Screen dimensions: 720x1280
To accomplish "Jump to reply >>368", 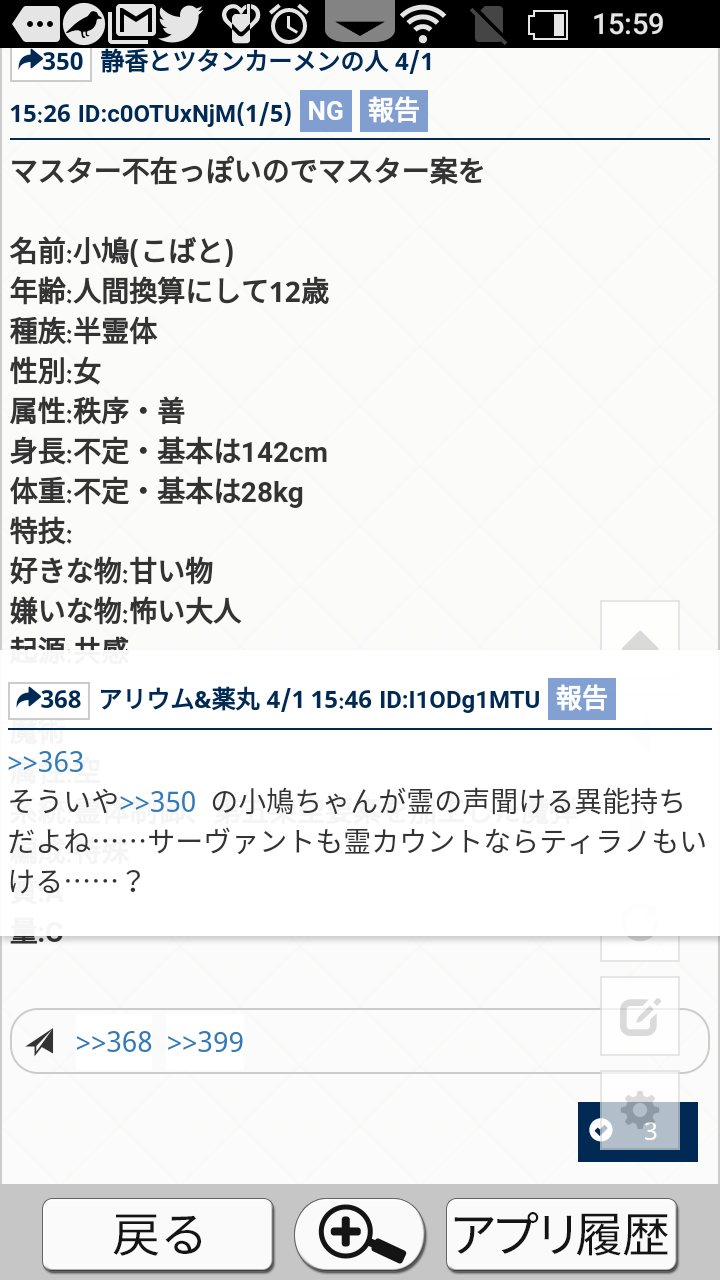I will [x=114, y=1042].
